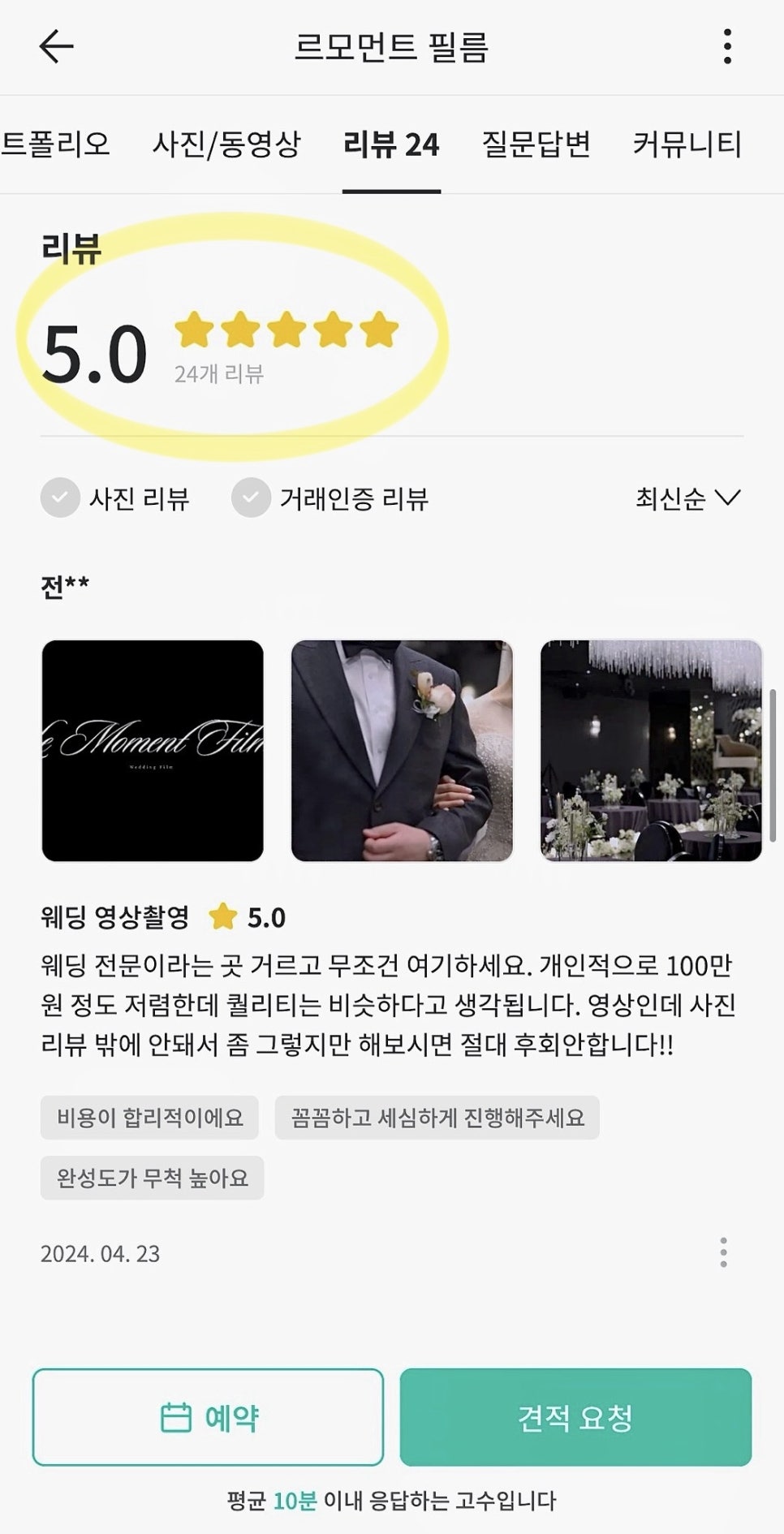Open the Moment Film logo review photo
Viewport: 784px width, 1534px height.
tap(153, 751)
